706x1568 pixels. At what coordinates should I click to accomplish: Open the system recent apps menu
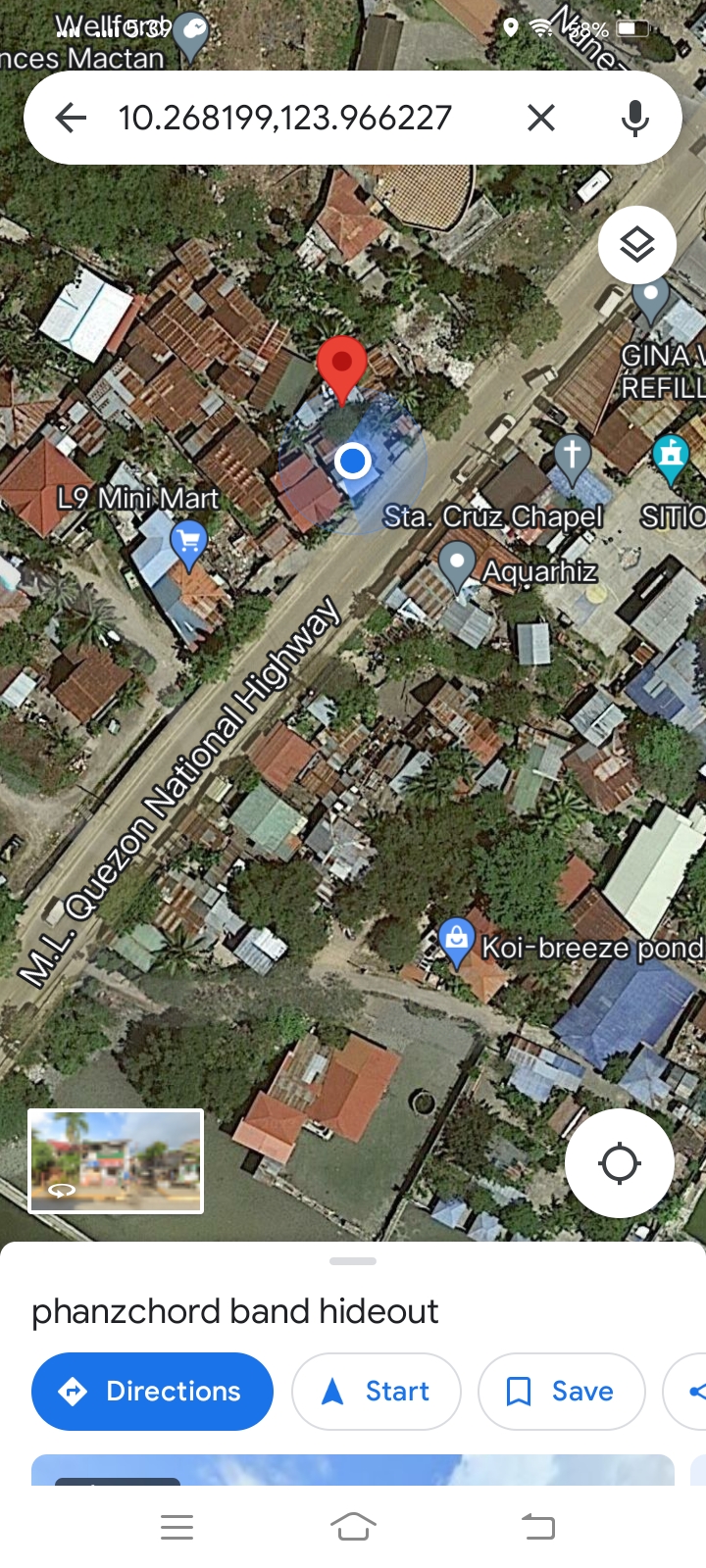click(176, 1527)
